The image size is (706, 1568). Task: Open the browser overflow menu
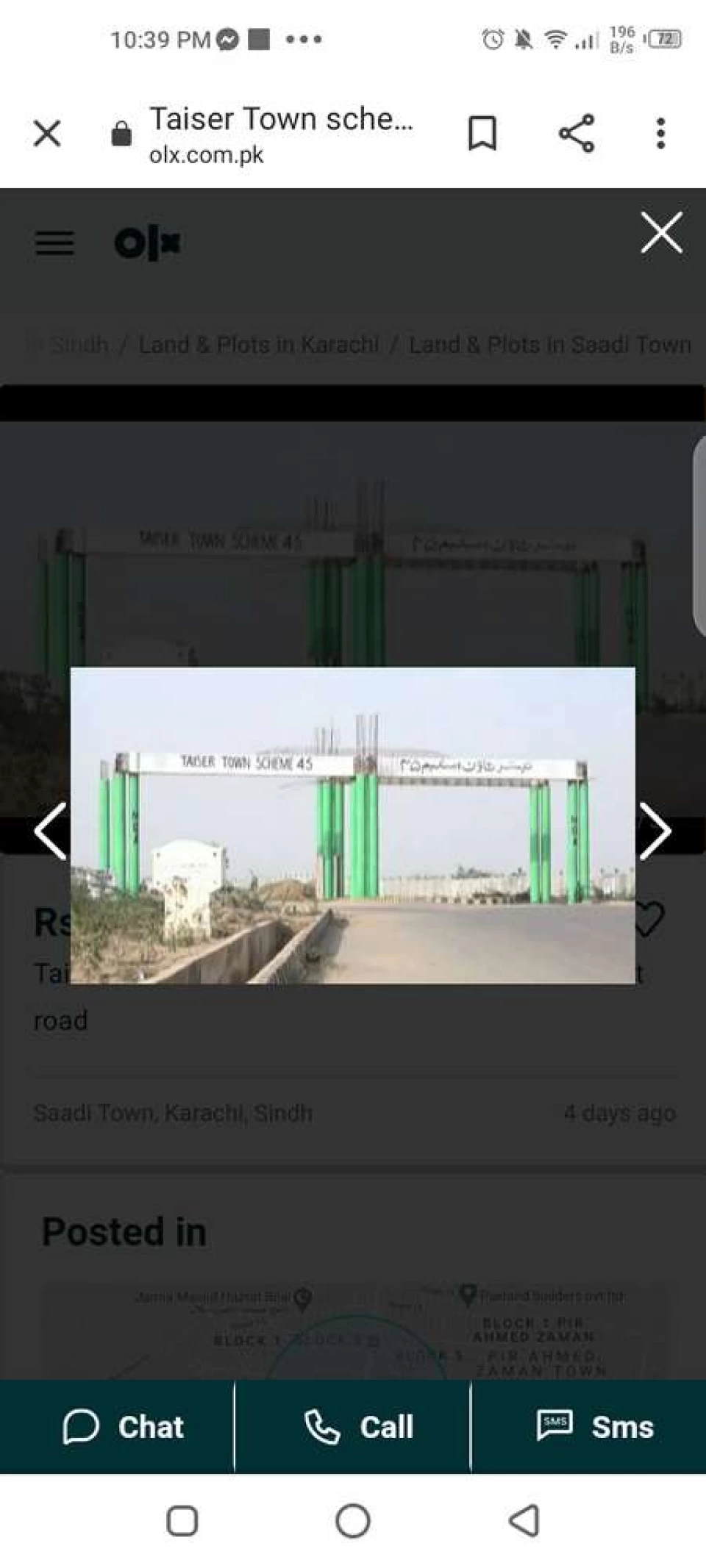tap(660, 134)
